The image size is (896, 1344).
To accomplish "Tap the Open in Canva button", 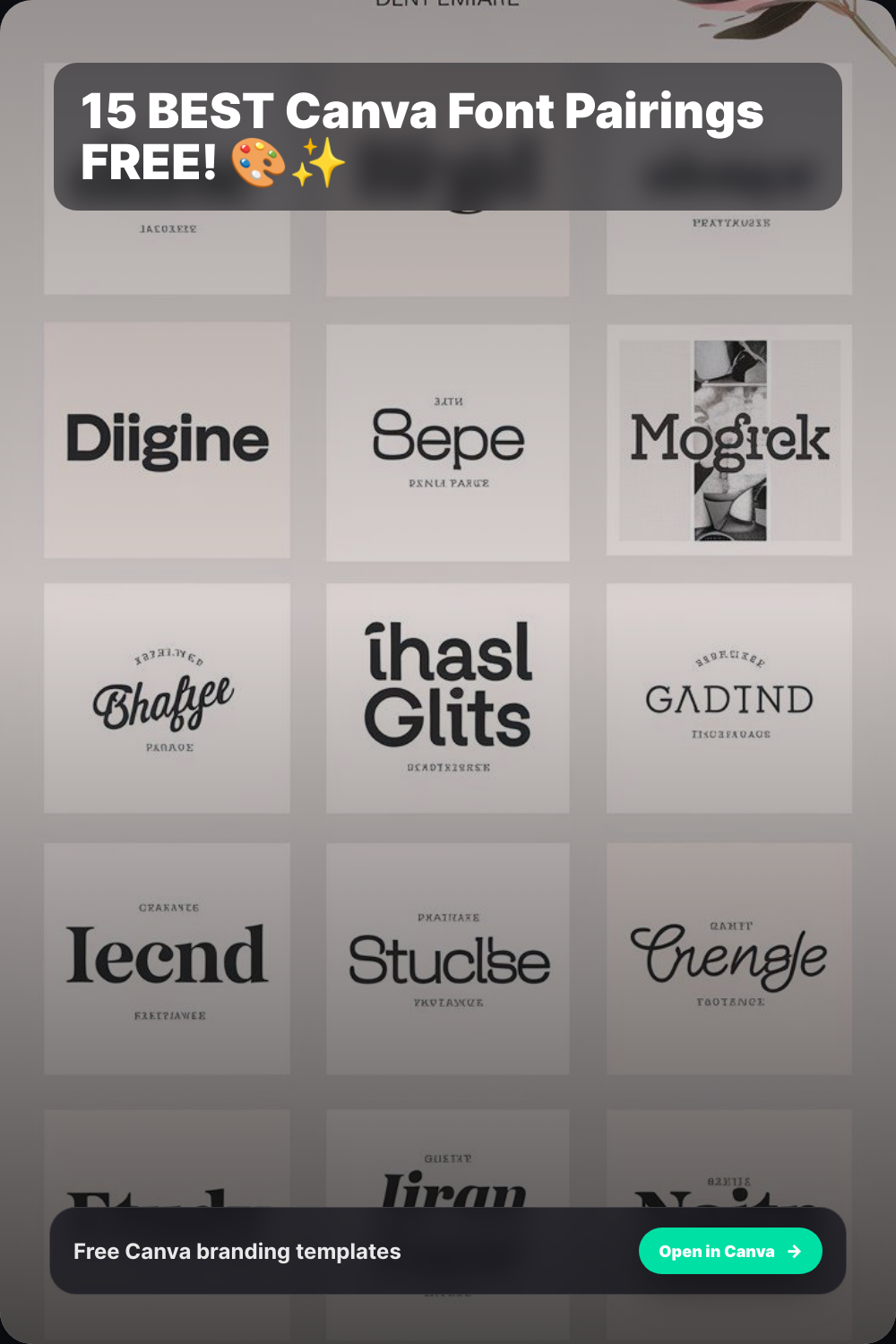I will pyautogui.click(x=729, y=1251).
